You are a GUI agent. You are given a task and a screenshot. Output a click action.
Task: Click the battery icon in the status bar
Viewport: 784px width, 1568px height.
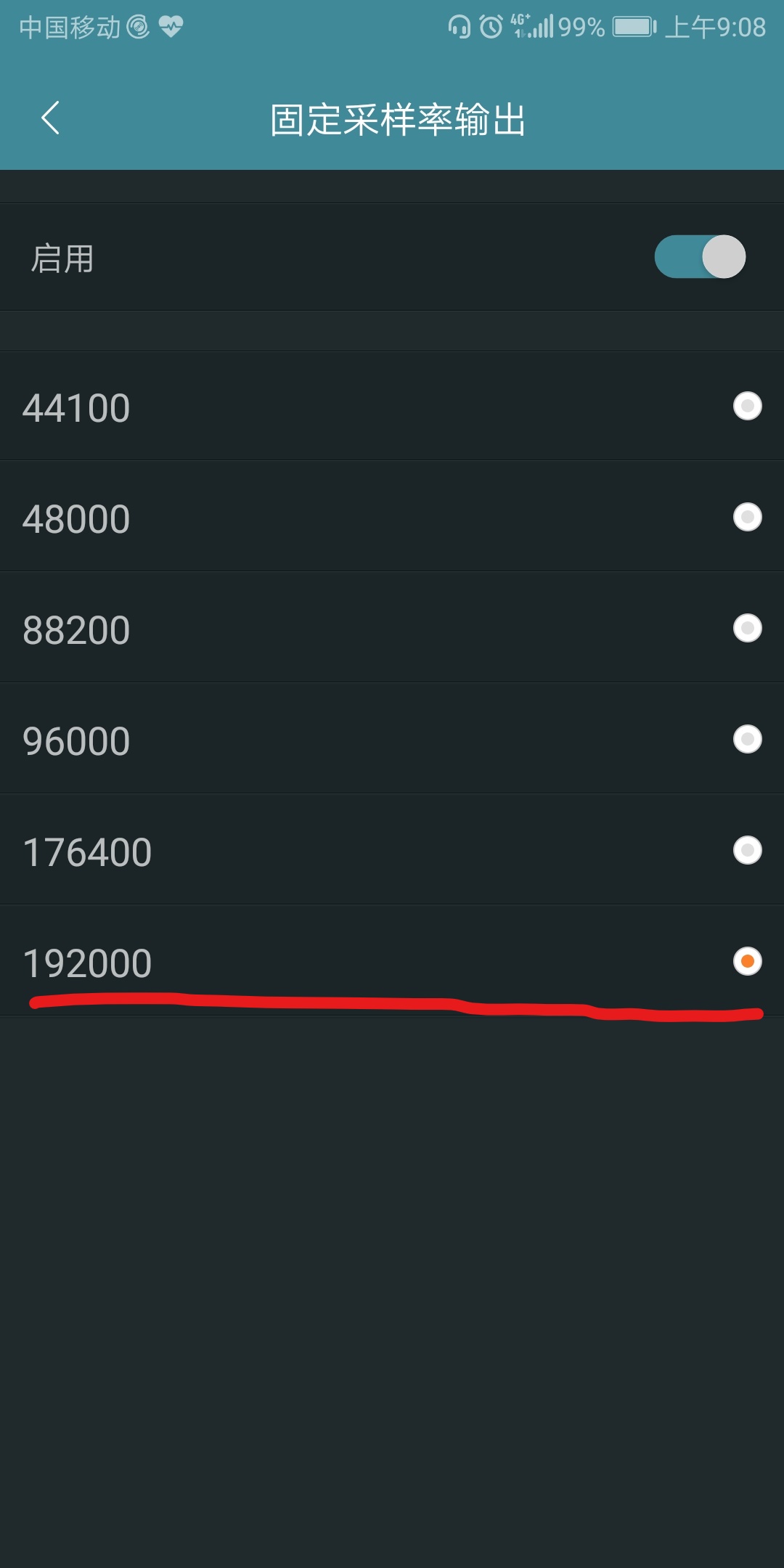(x=634, y=28)
